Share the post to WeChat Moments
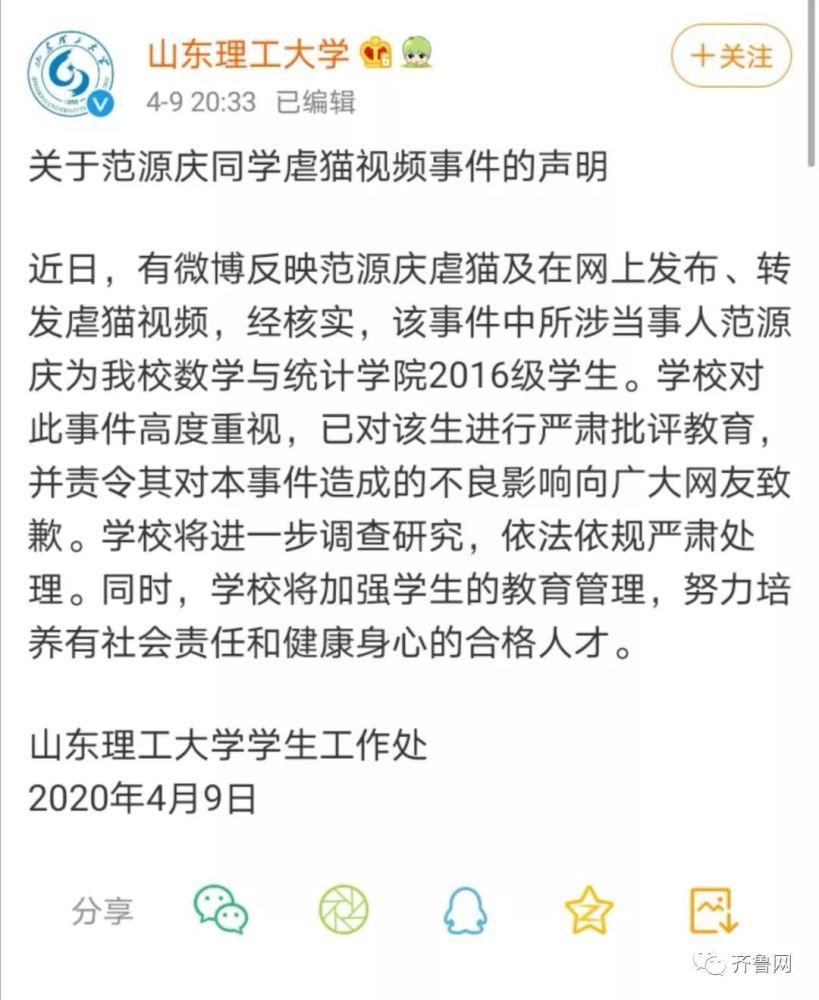 click(x=344, y=910)
